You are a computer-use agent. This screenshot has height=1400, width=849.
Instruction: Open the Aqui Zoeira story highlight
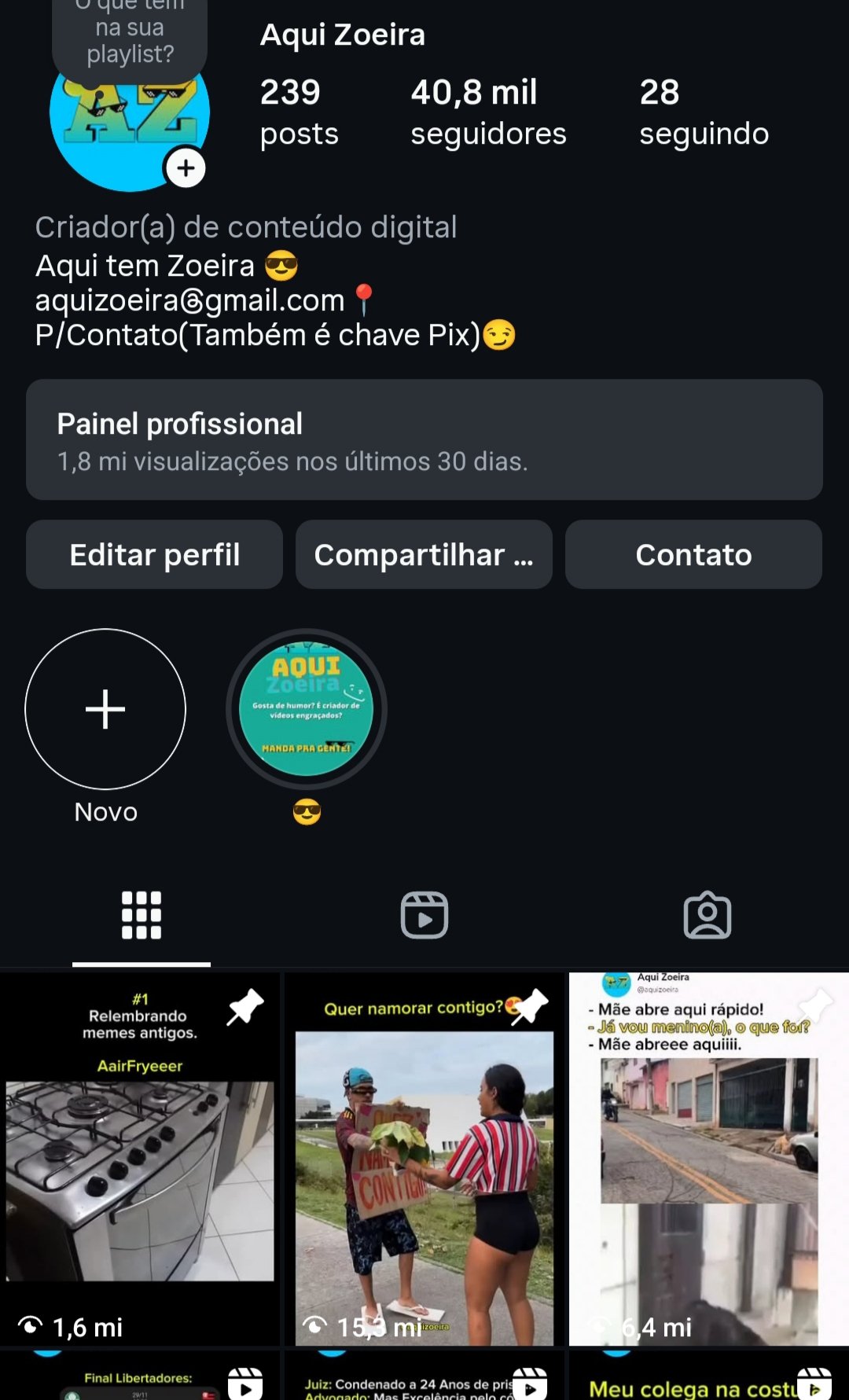pyautogui.click(x=307, y=709)
